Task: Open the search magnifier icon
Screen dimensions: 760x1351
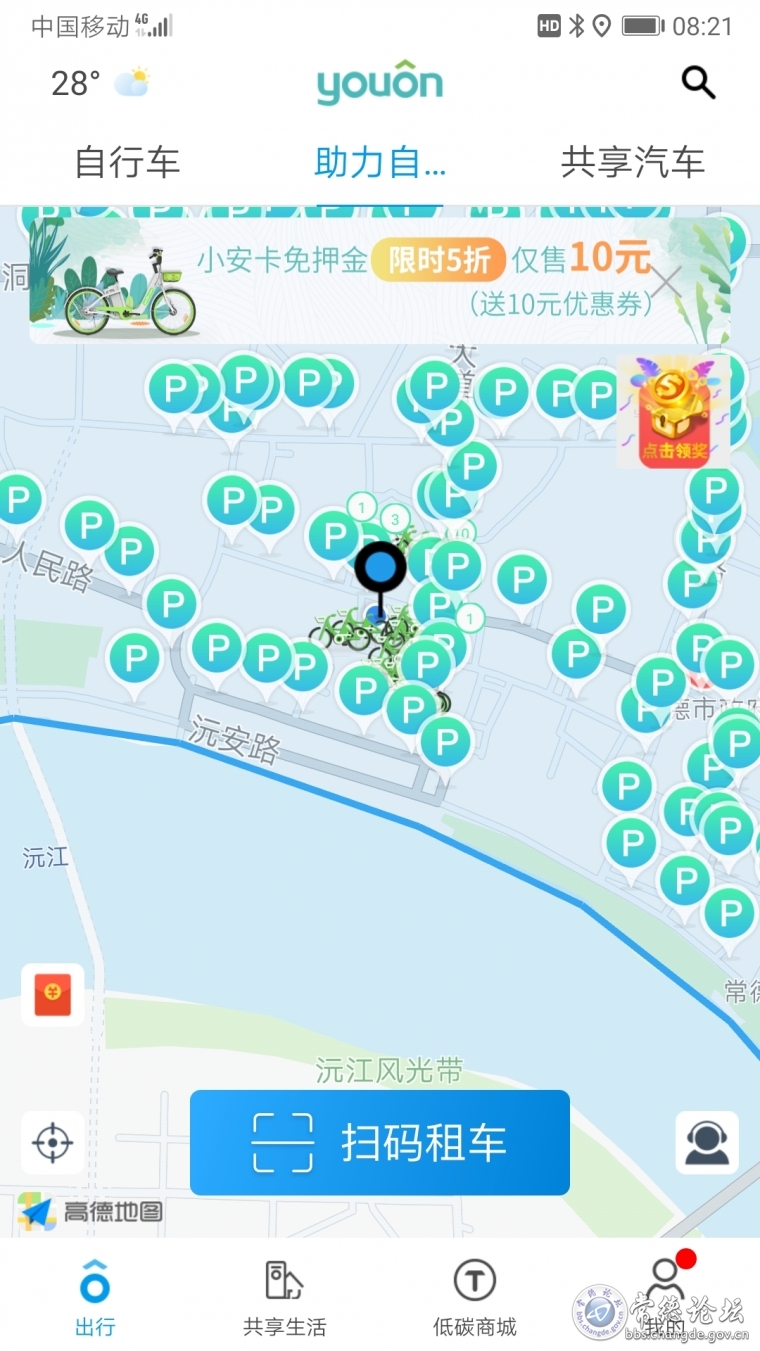Action: click(699, 83)
